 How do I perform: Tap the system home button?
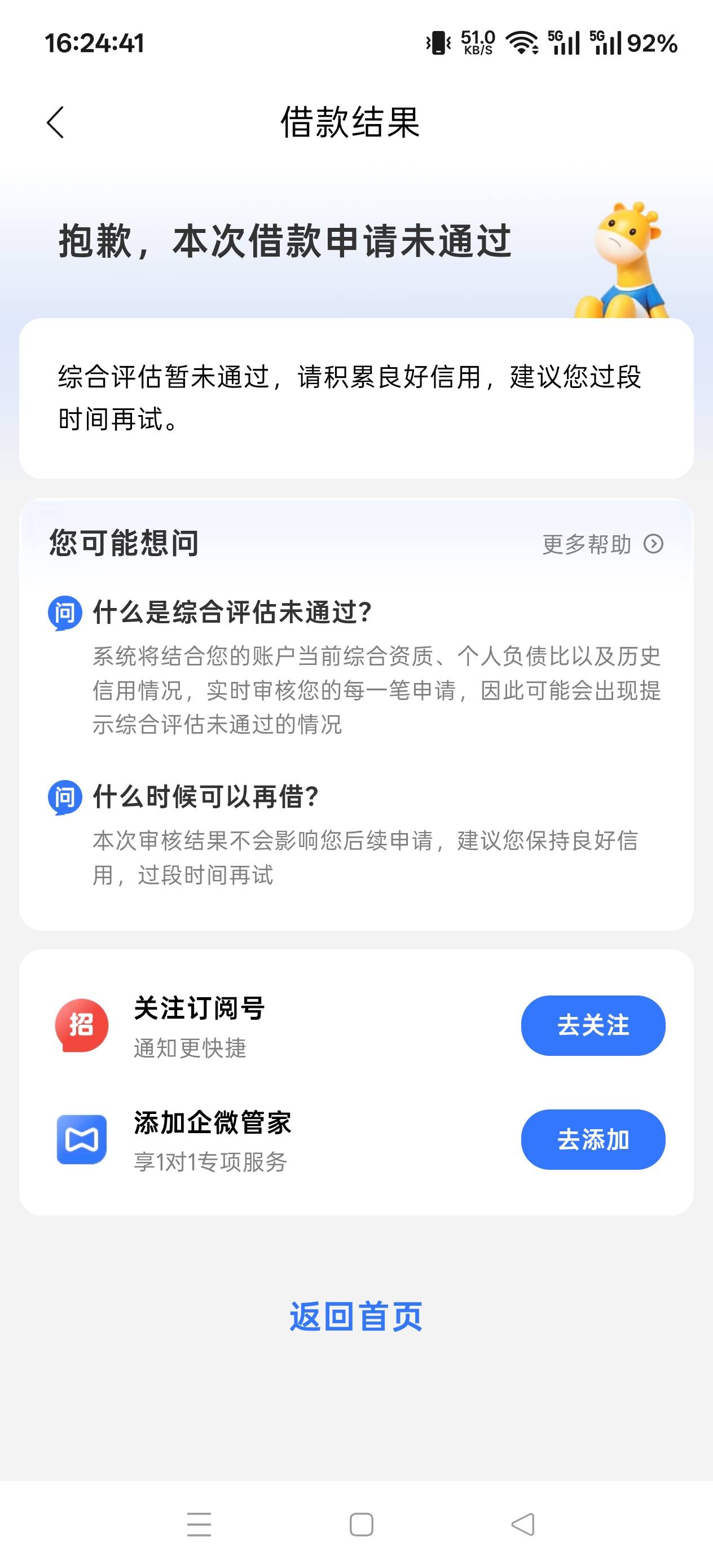pyautogui.click(x=361, y=1524)
